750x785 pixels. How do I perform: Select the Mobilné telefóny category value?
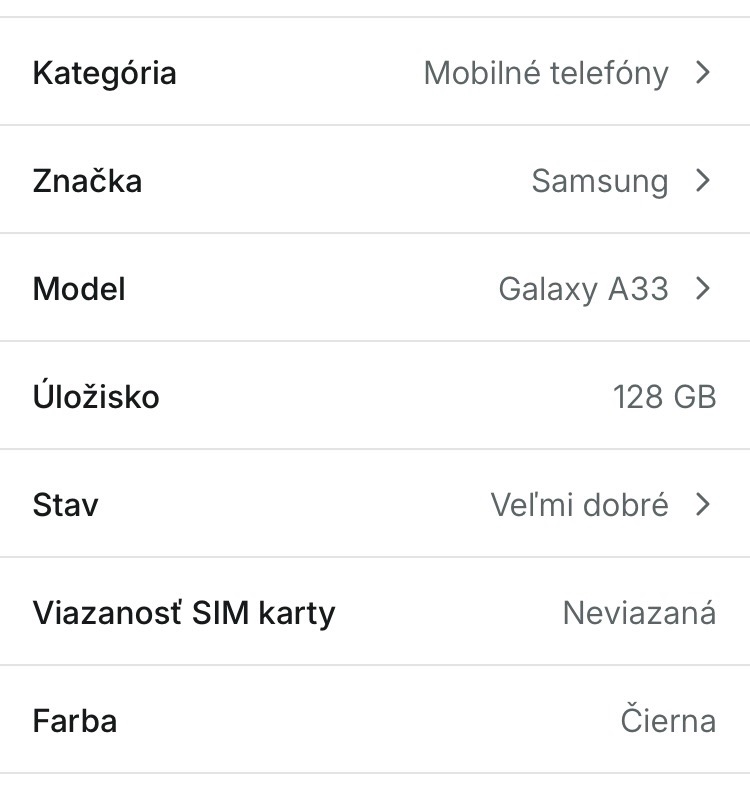(546, 72)
